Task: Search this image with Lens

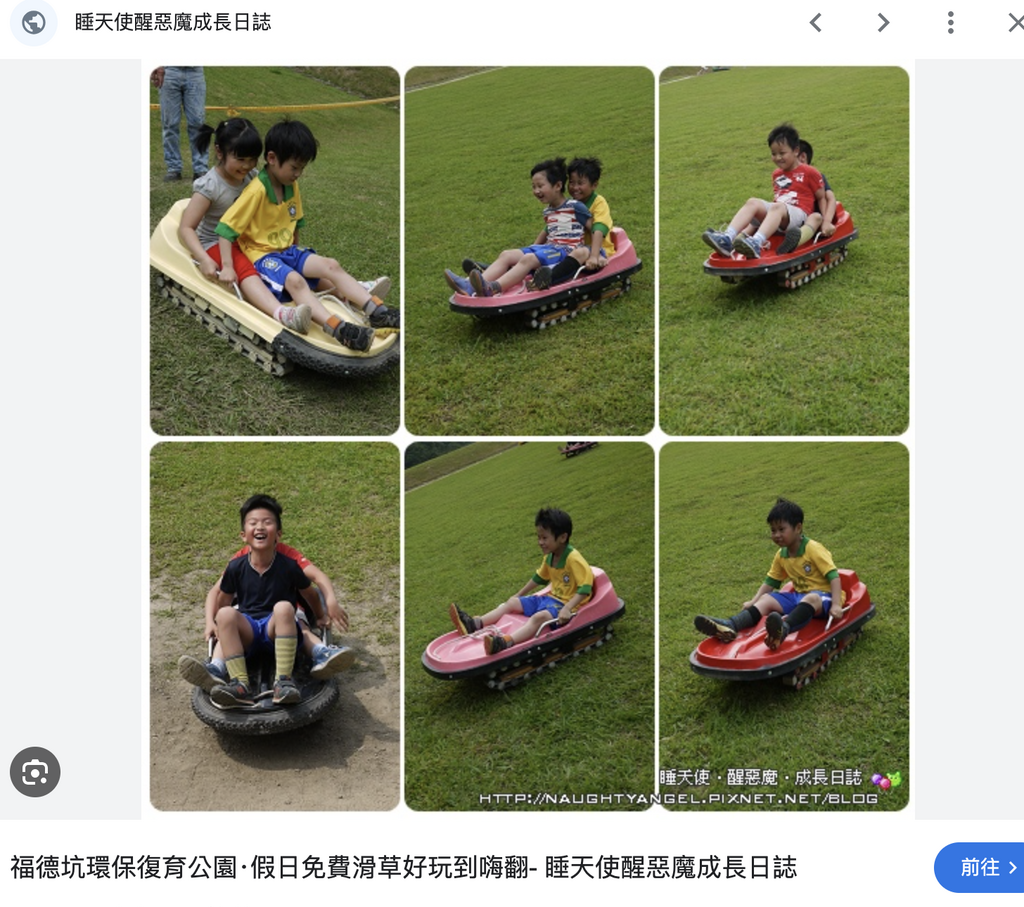Action: click(x=35, y=772)
